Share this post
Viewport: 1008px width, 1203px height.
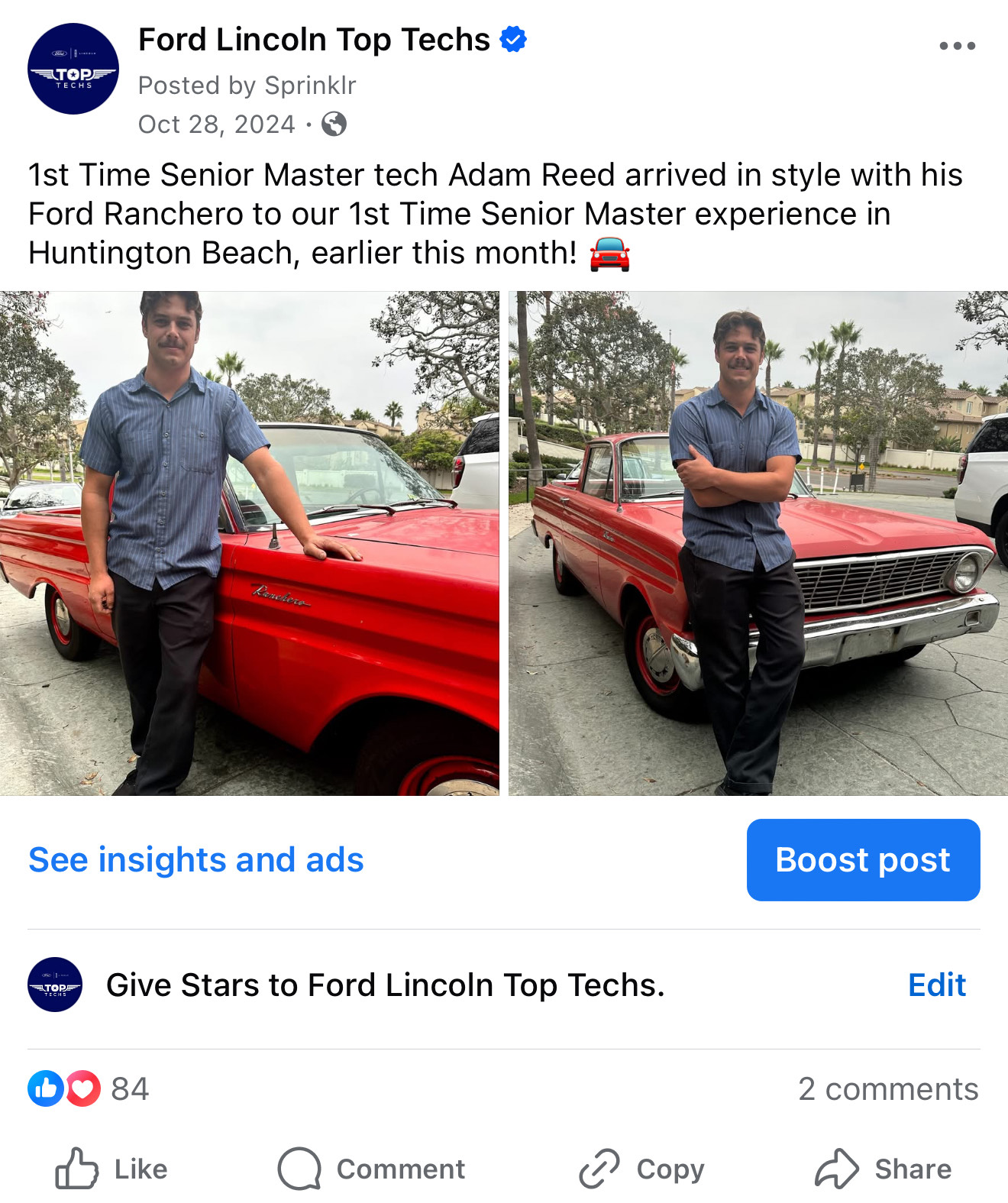click(884, 1169)
